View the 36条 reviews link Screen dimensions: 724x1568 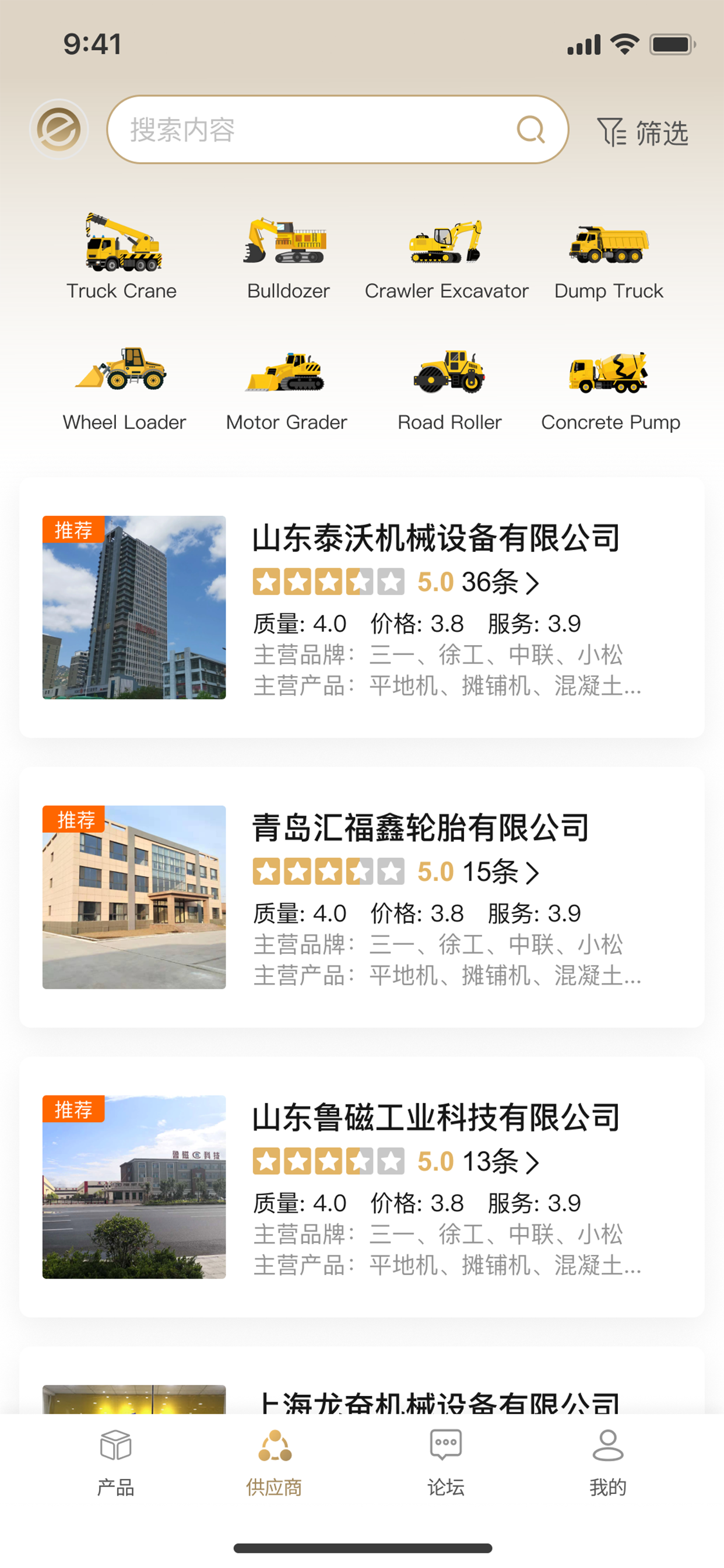click(500, 583)
